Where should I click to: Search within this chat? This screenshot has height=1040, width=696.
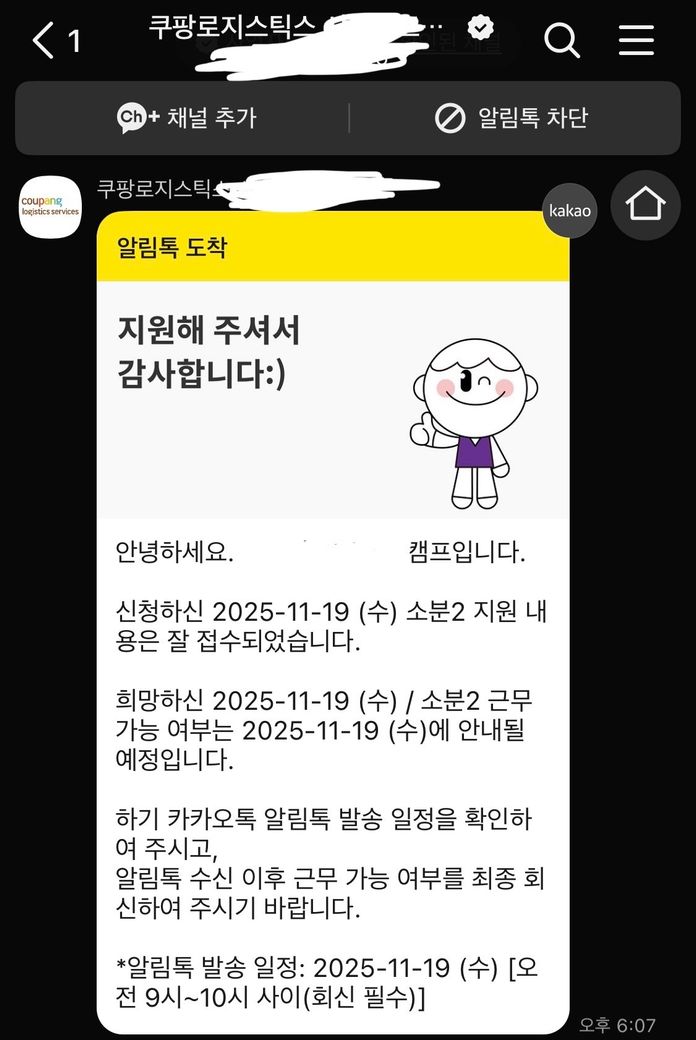click(562, 41)
